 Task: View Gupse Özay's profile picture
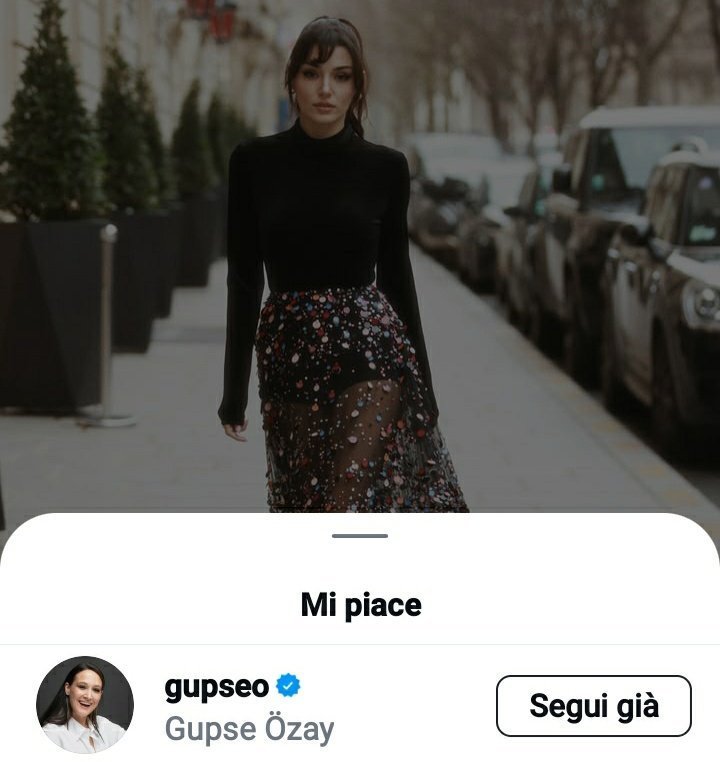coord(85,705)
